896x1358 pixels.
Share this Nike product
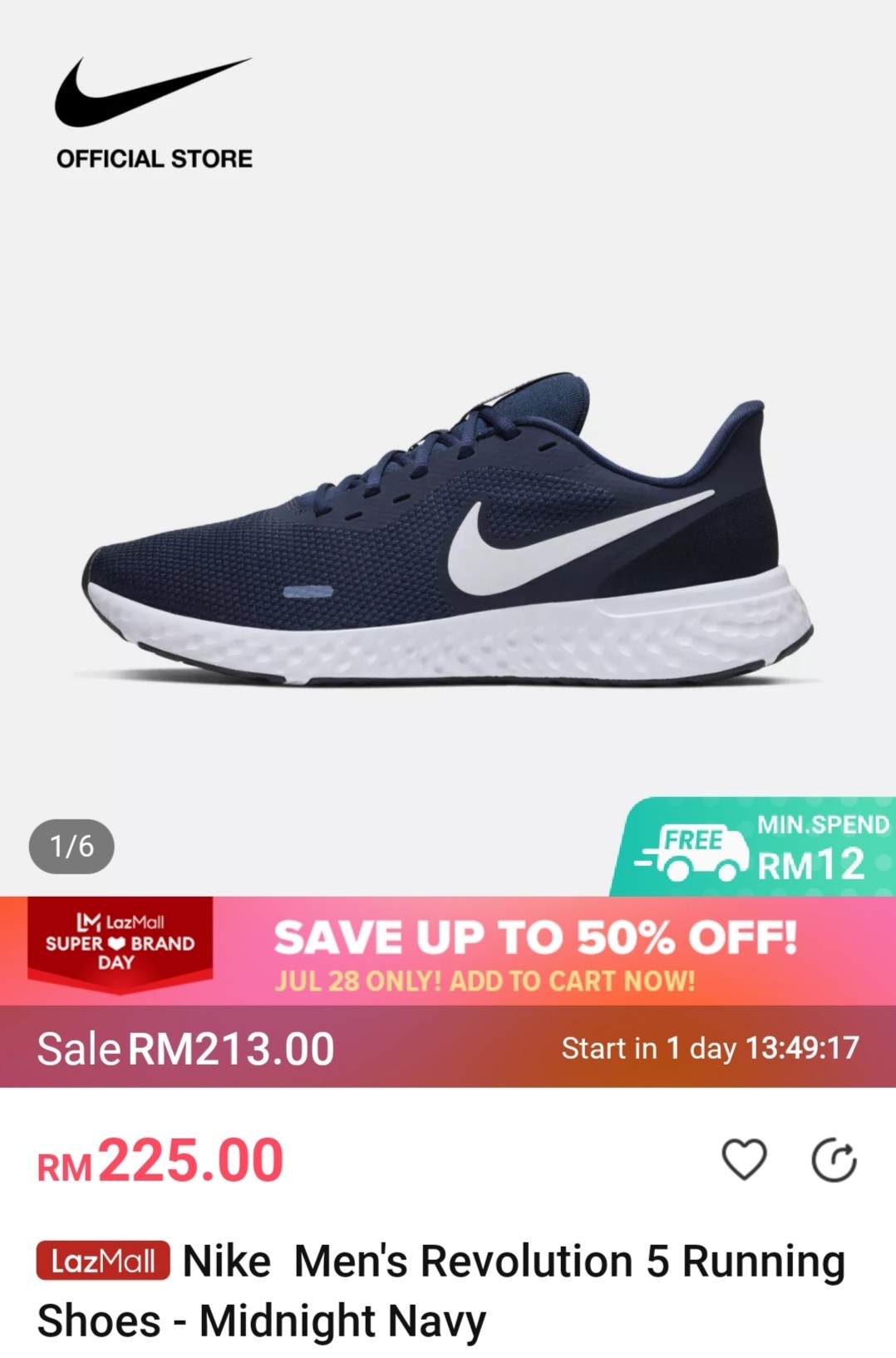click(834, 1160)
